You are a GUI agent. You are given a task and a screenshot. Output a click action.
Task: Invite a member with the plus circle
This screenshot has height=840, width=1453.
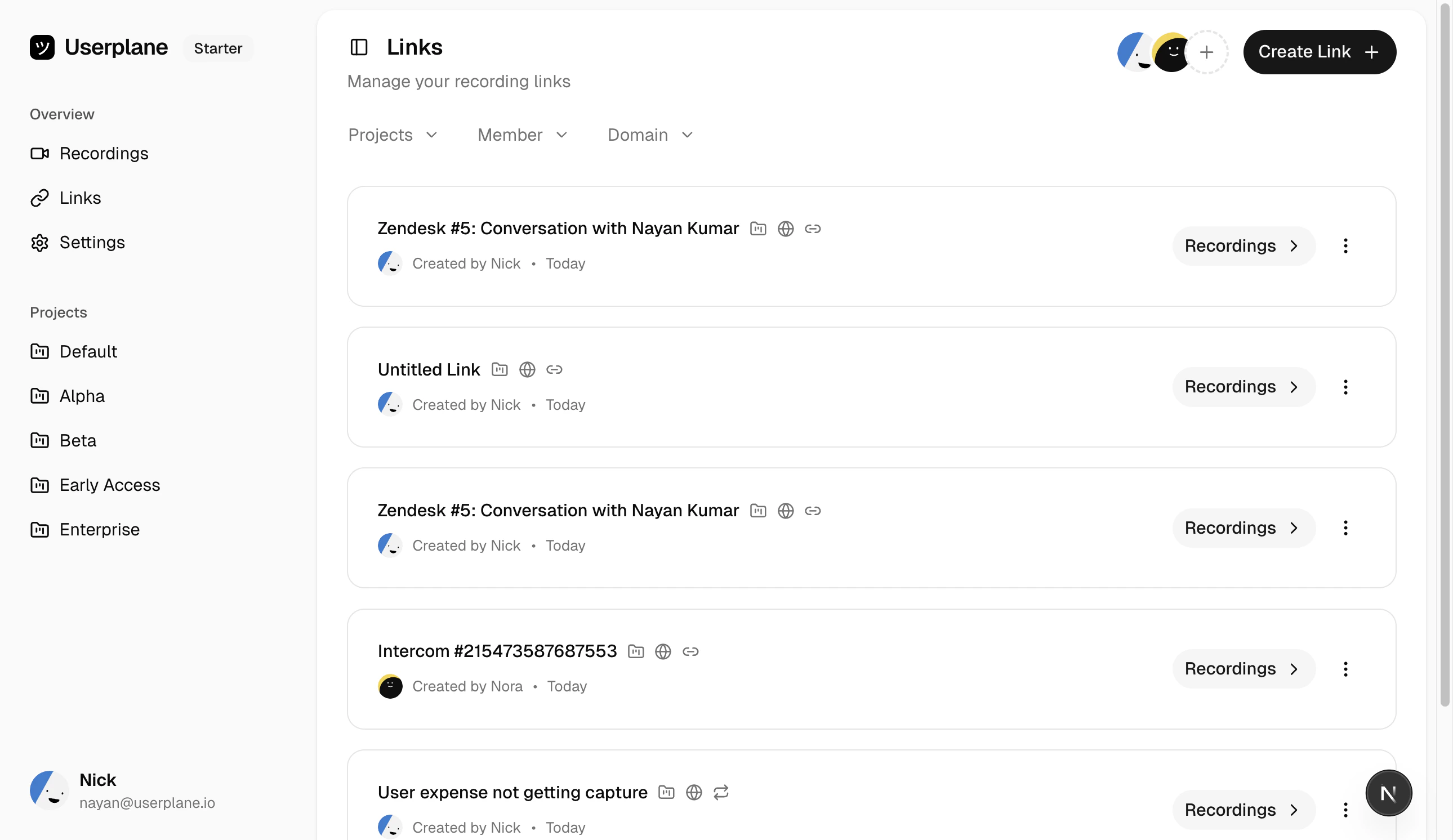tap(1206, 52)
